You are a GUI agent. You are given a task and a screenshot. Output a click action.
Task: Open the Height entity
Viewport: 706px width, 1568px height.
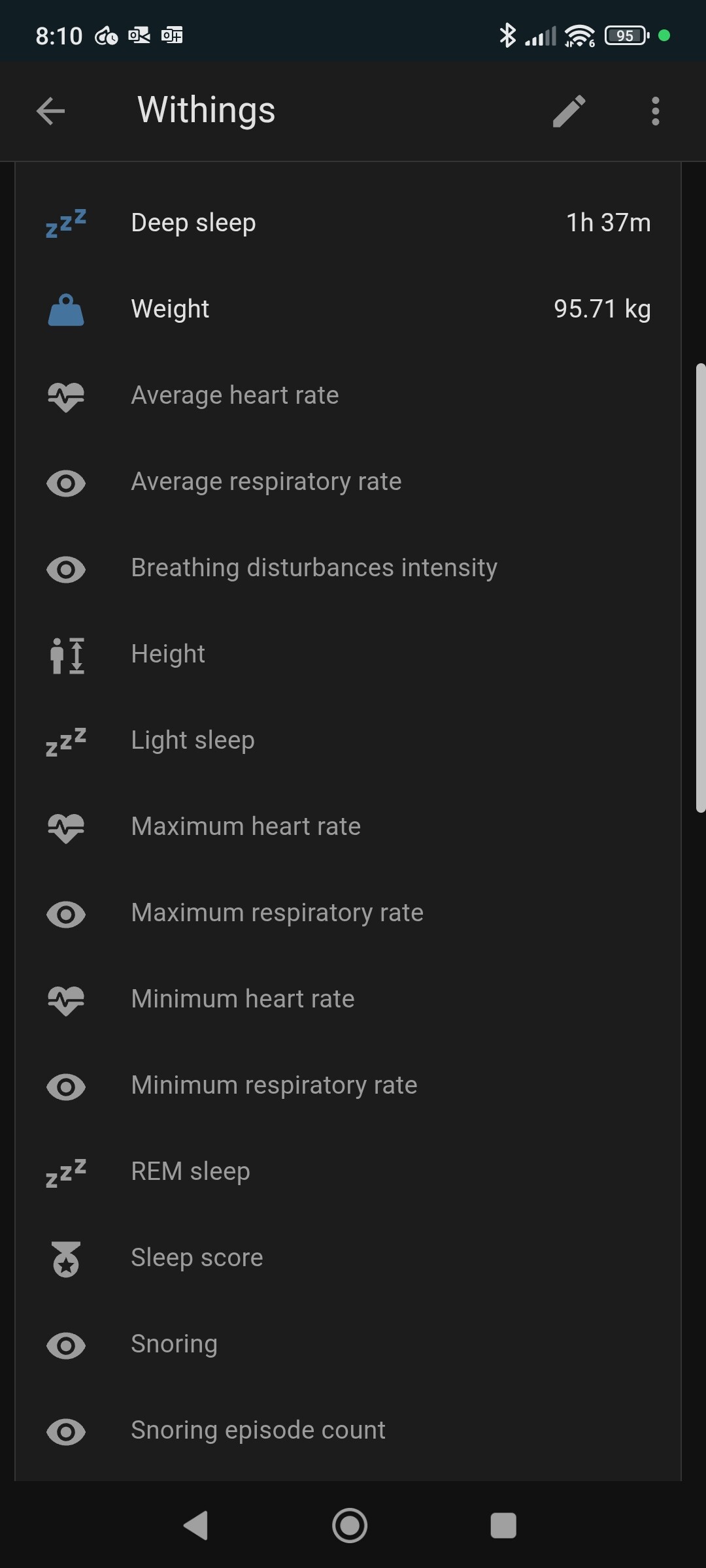pyautogui.click(x=348, y=654)
